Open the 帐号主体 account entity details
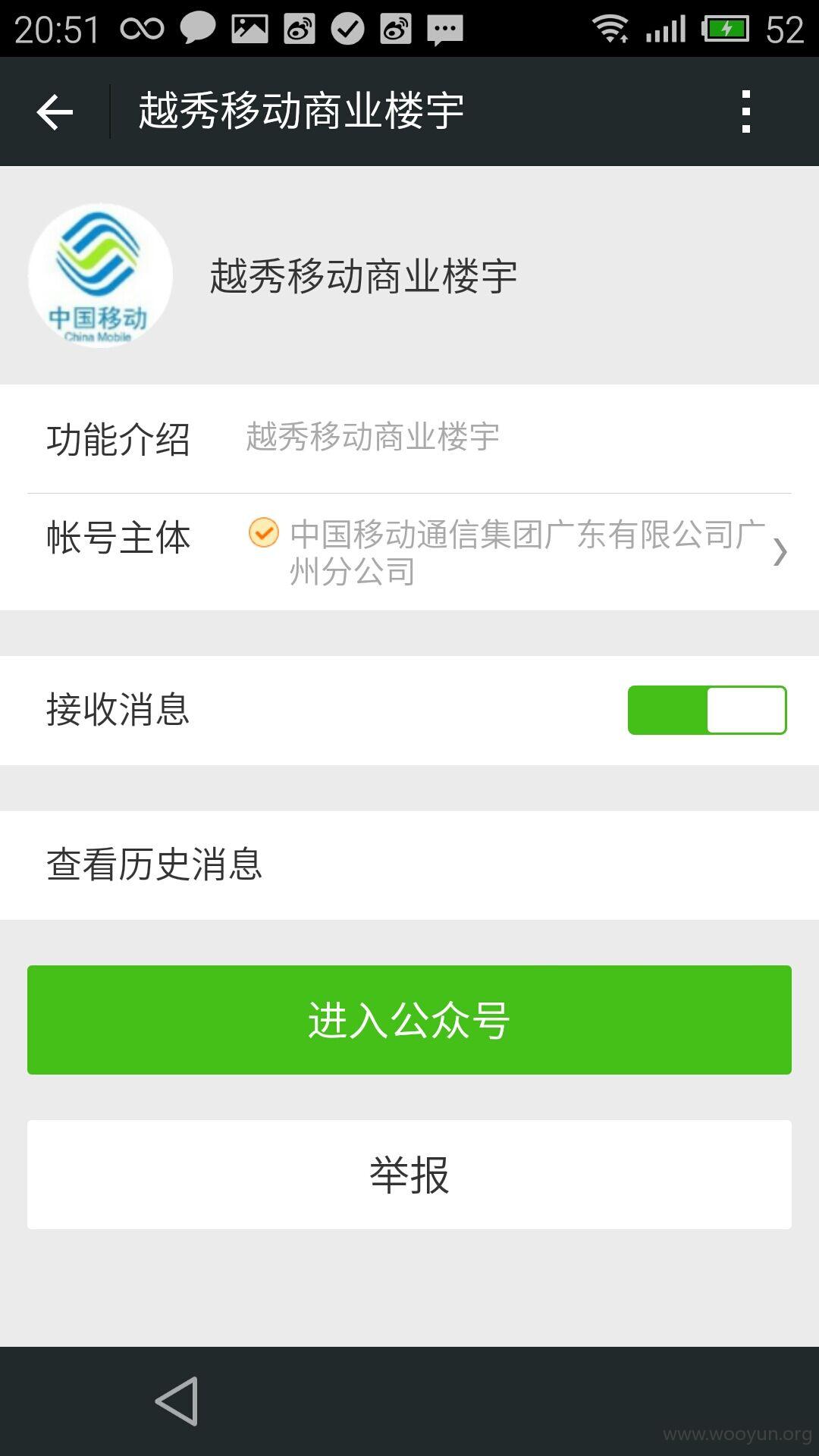 [x=409, y=552]
